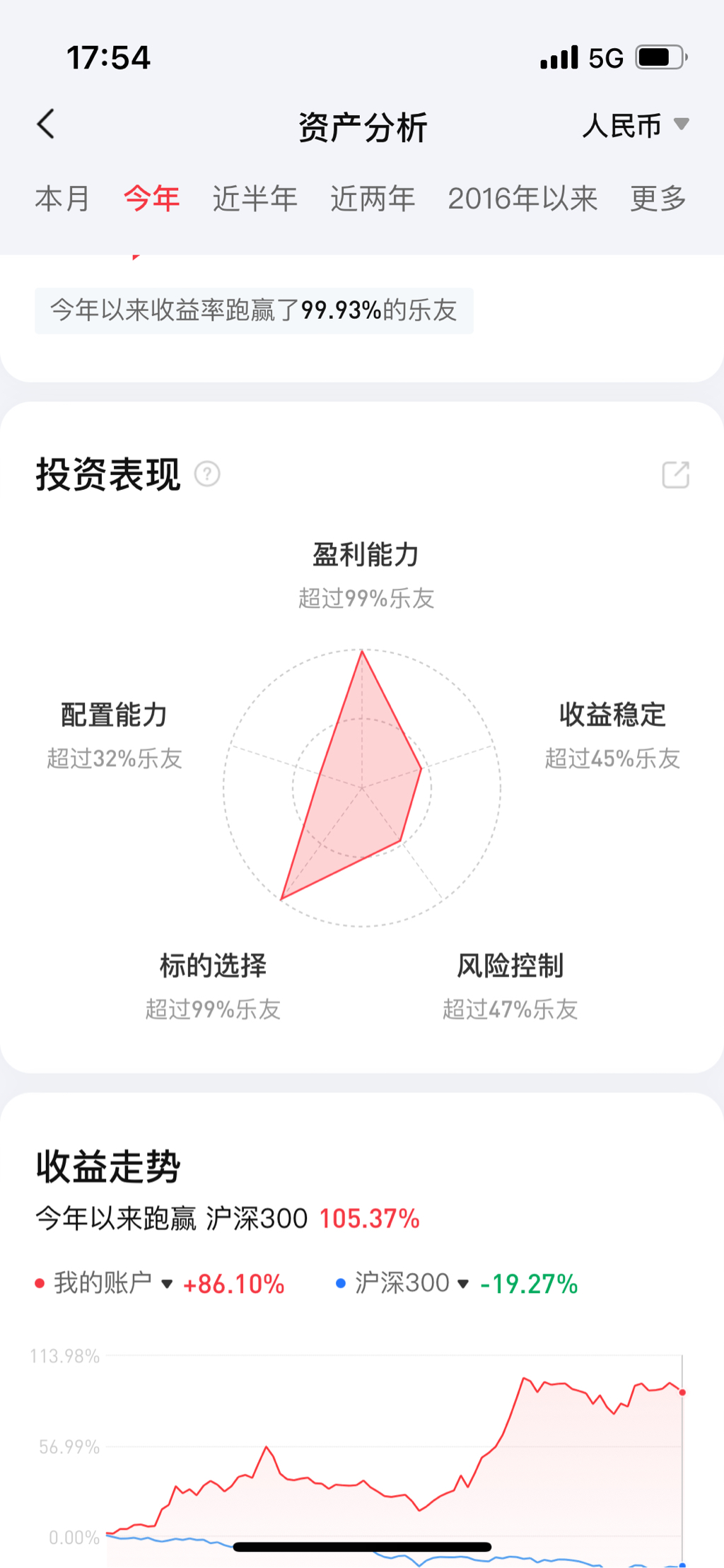Select the 2016年以来 tab
Viewport: 724px width, 1568px height.
click(522, 199)
